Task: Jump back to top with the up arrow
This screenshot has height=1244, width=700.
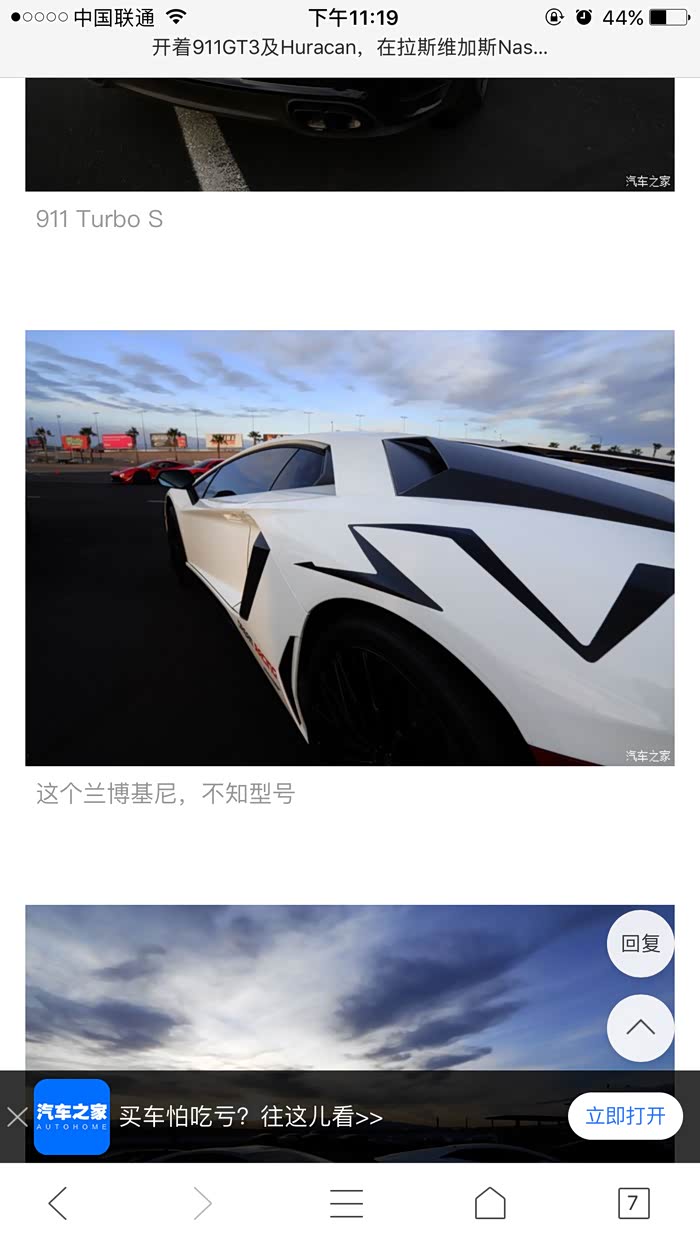Action: point(640,1027)
